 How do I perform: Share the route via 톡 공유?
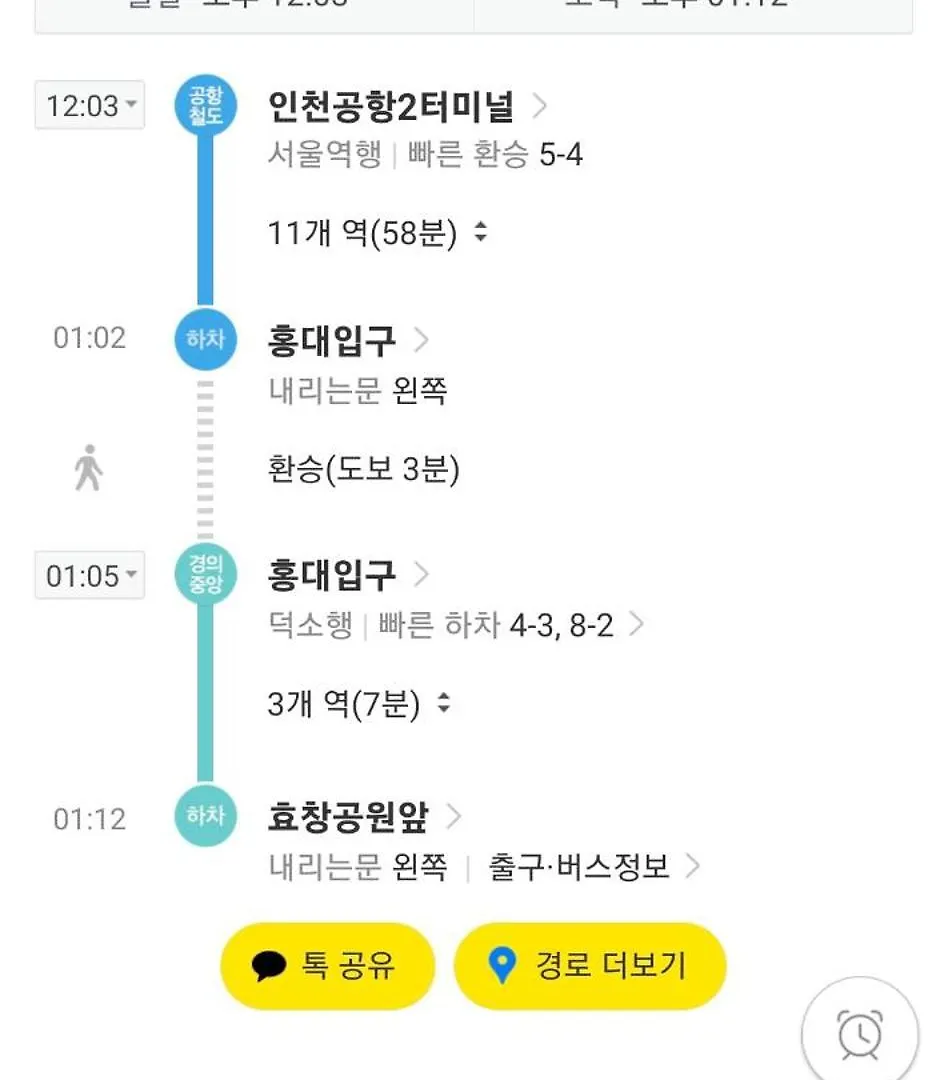pyautogui.click(x=327, y=966)
